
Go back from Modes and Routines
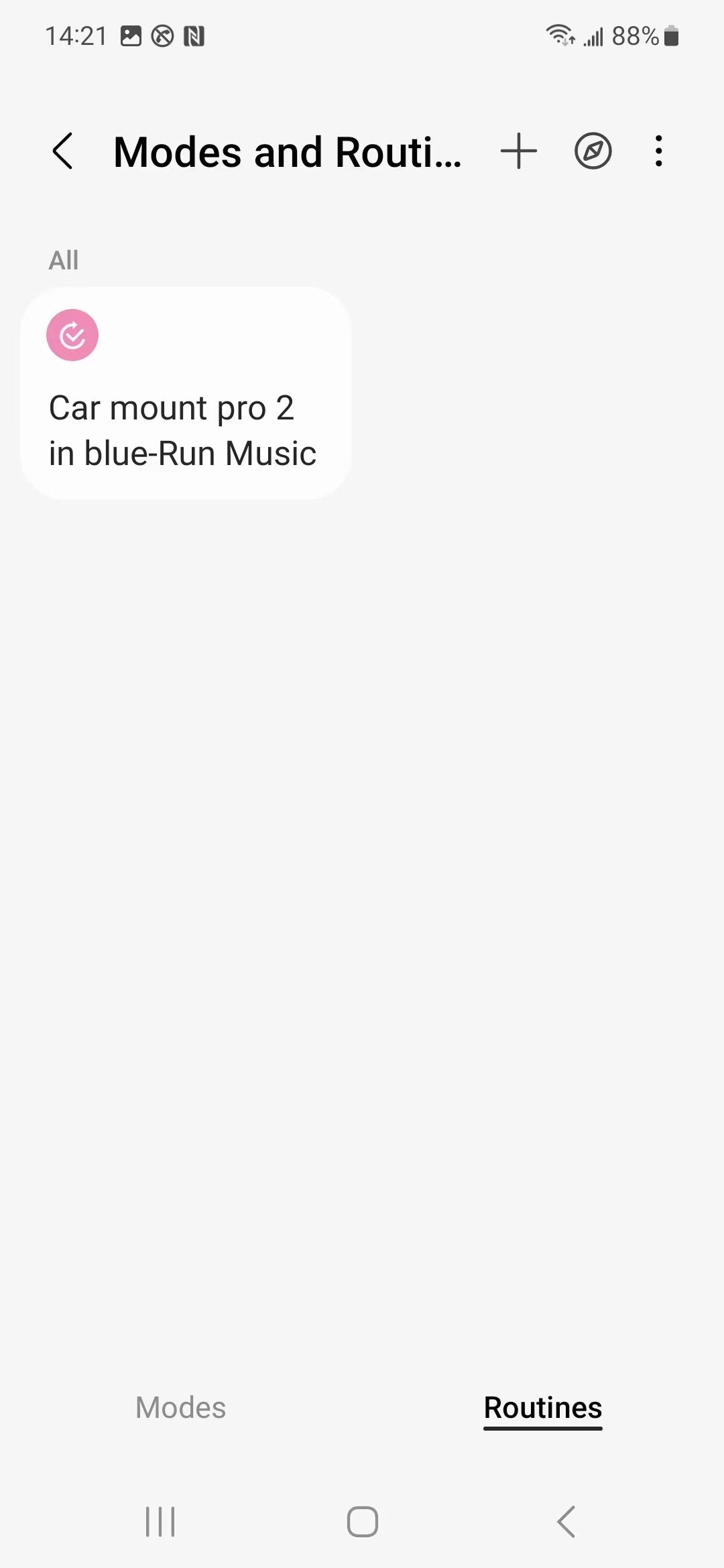pyautogui.click(x=62, y=151)
